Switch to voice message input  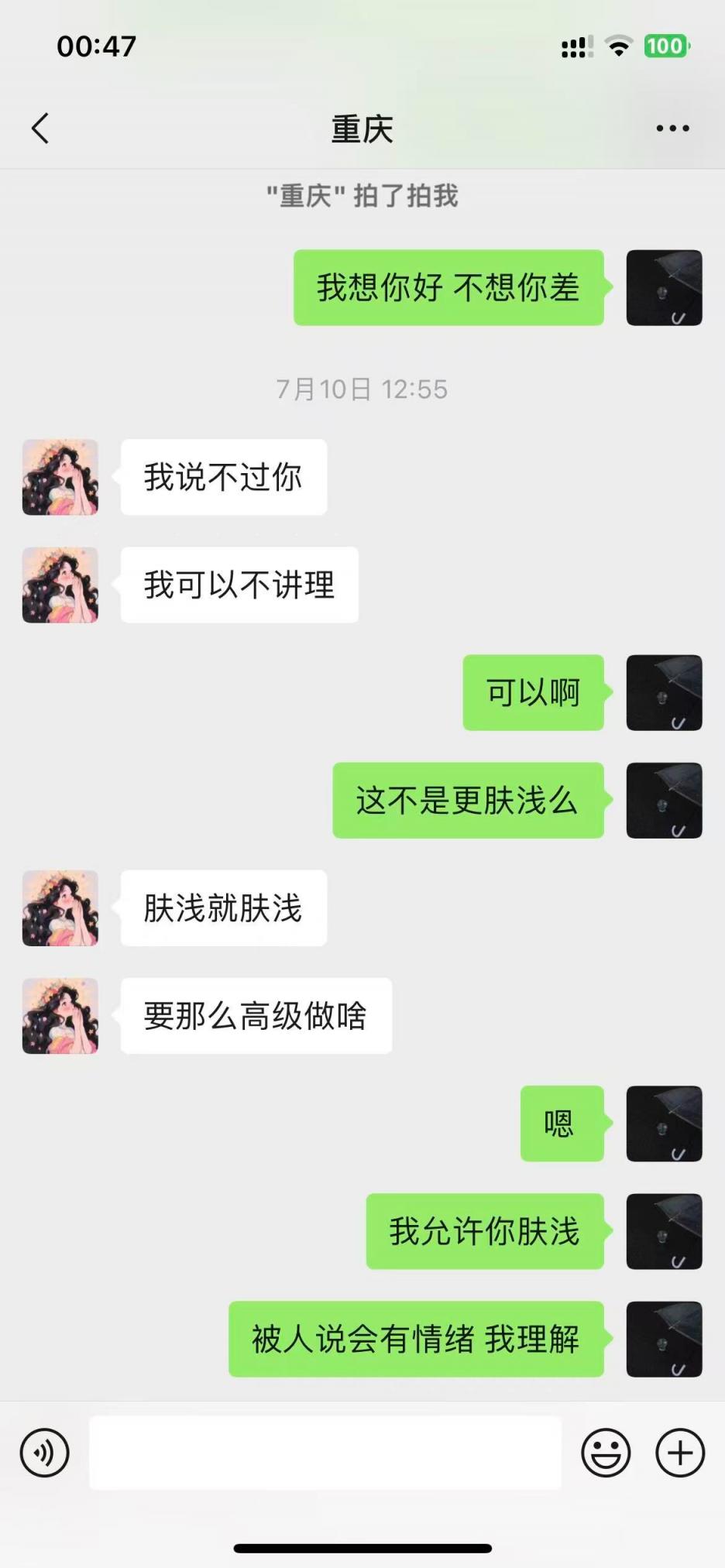[x=44, y=1453]
